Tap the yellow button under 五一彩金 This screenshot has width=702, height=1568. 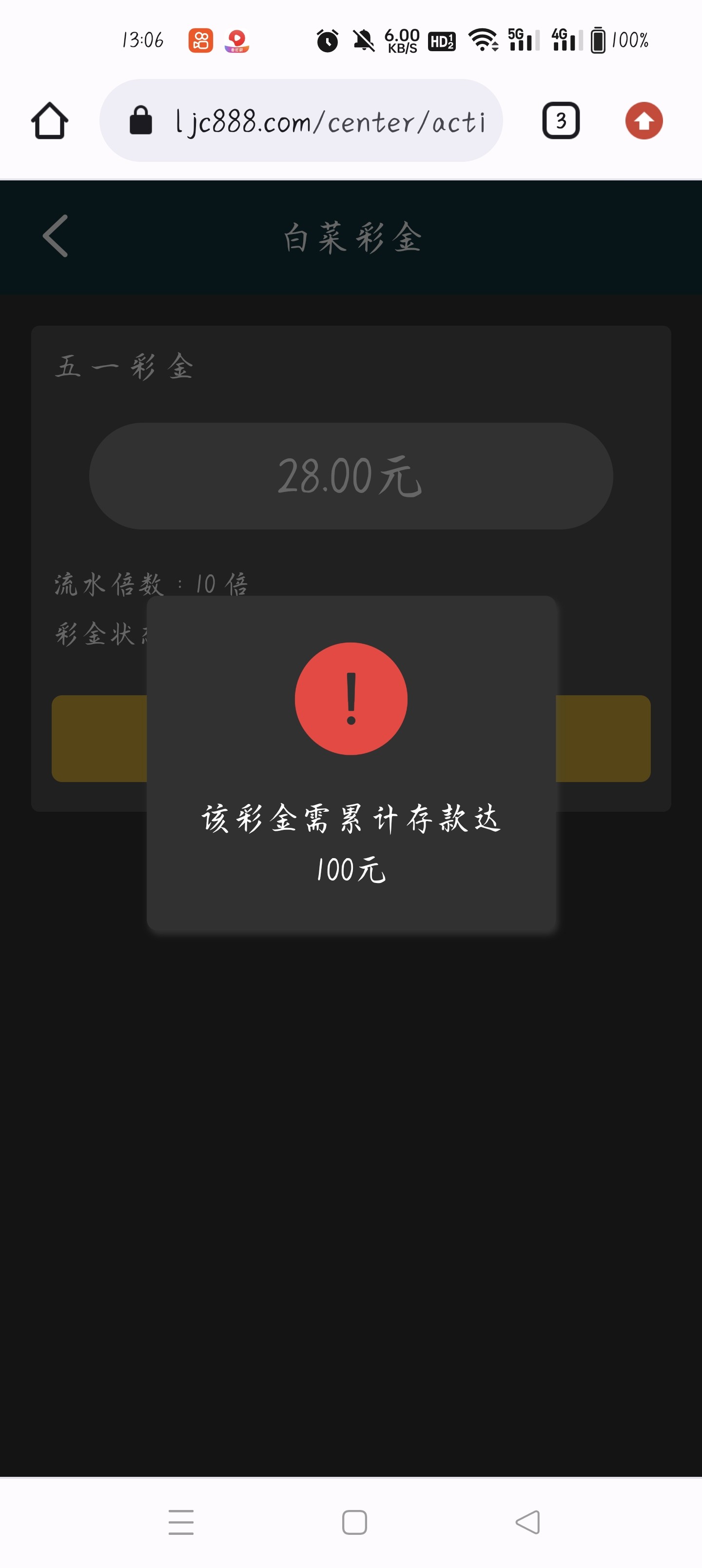pos(98,738)
